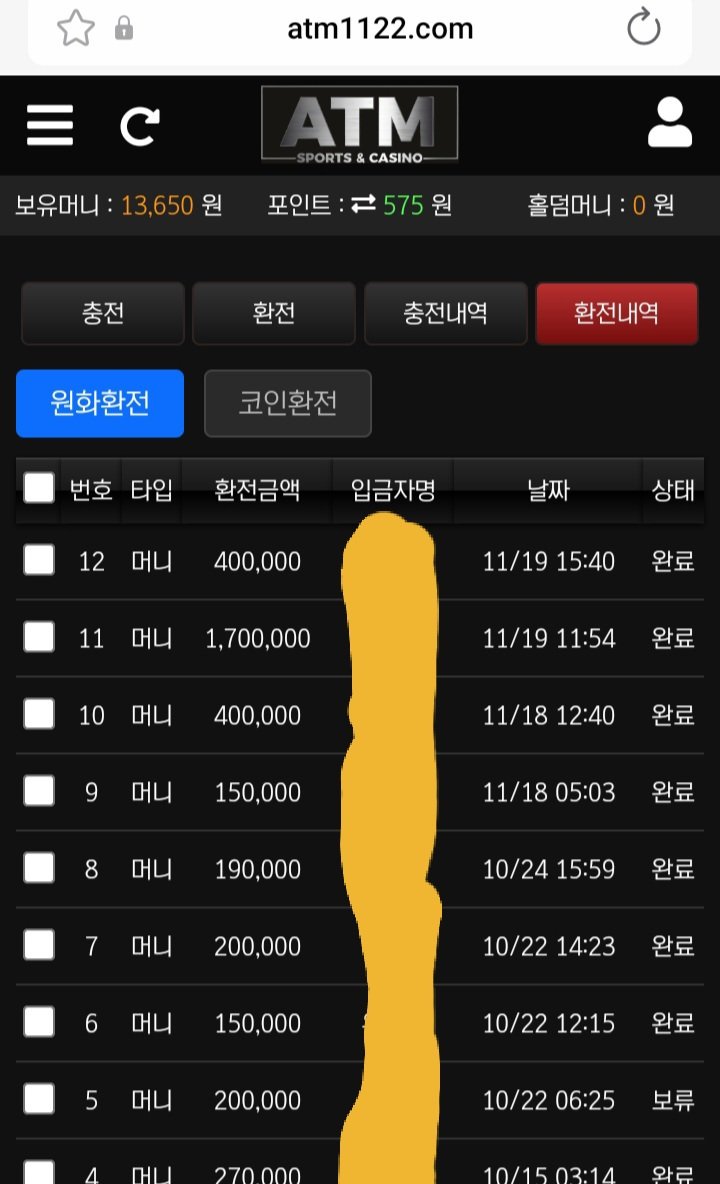View the 충전내역 deposit history

(x=445, y=314)
